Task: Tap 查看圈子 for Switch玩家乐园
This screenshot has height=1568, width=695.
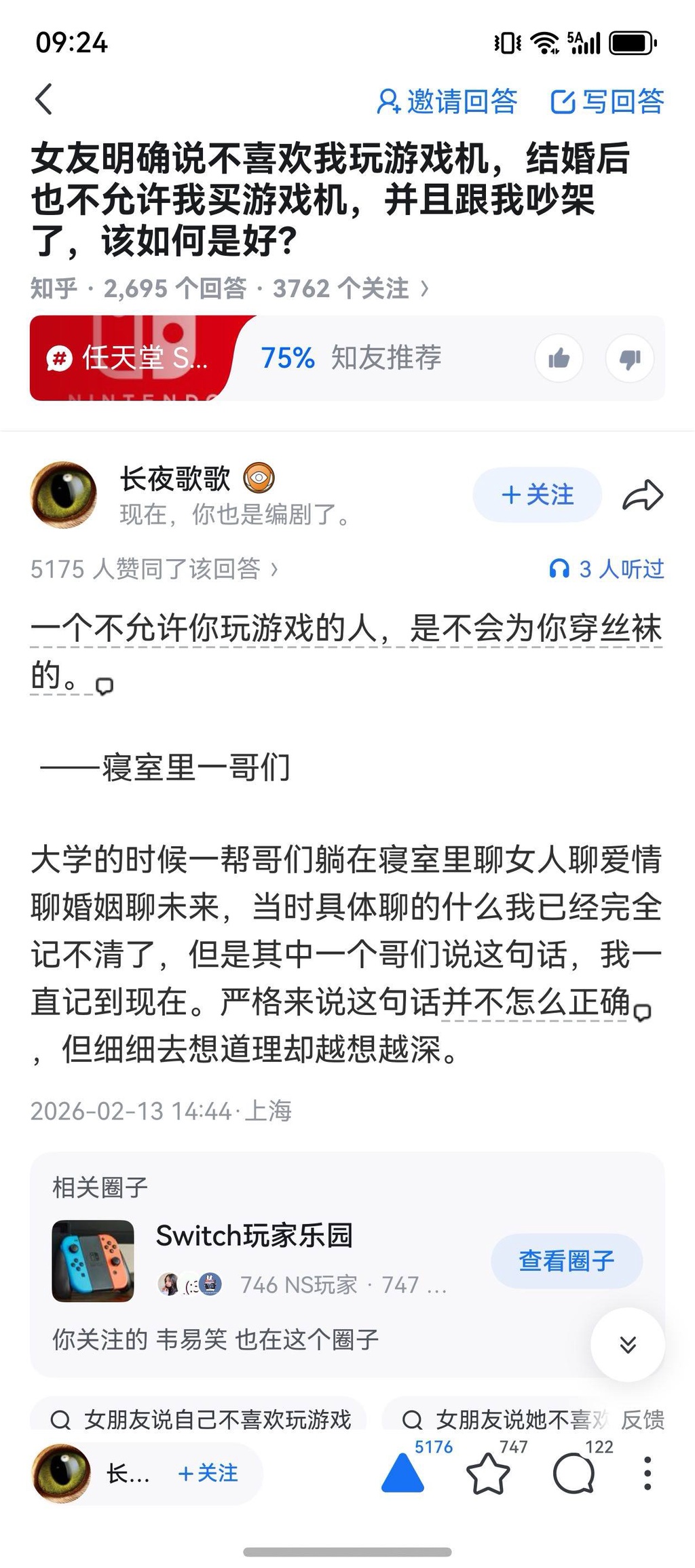Action: pyautogui.click(x=566, y=1261)
